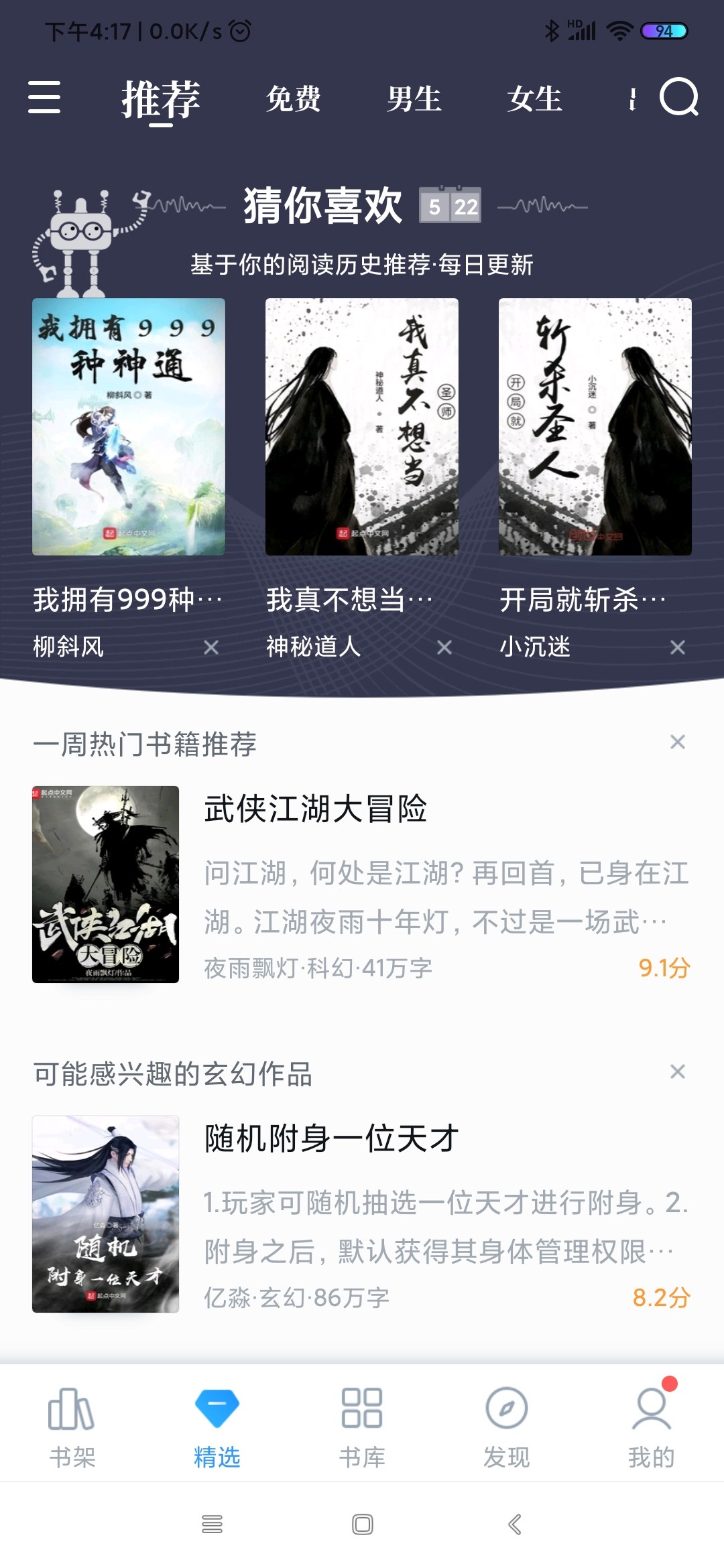Dismiss the 柳斜风 recommendation

211,647
